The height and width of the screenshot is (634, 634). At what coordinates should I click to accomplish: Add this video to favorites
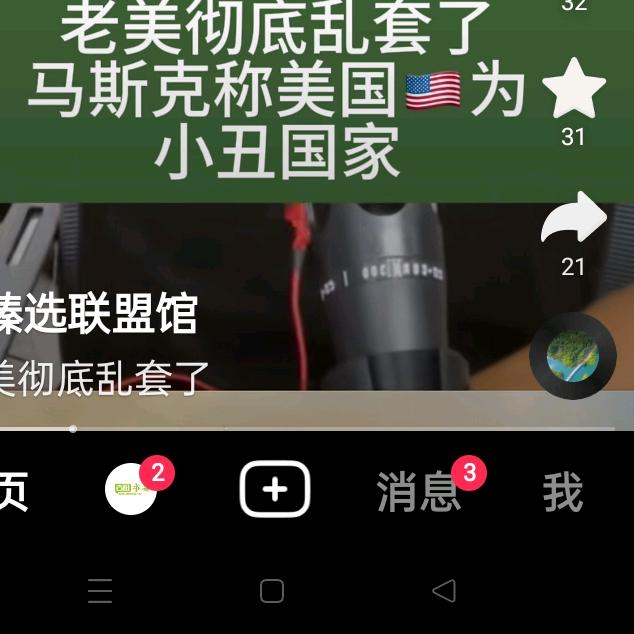tap(573, 90)
